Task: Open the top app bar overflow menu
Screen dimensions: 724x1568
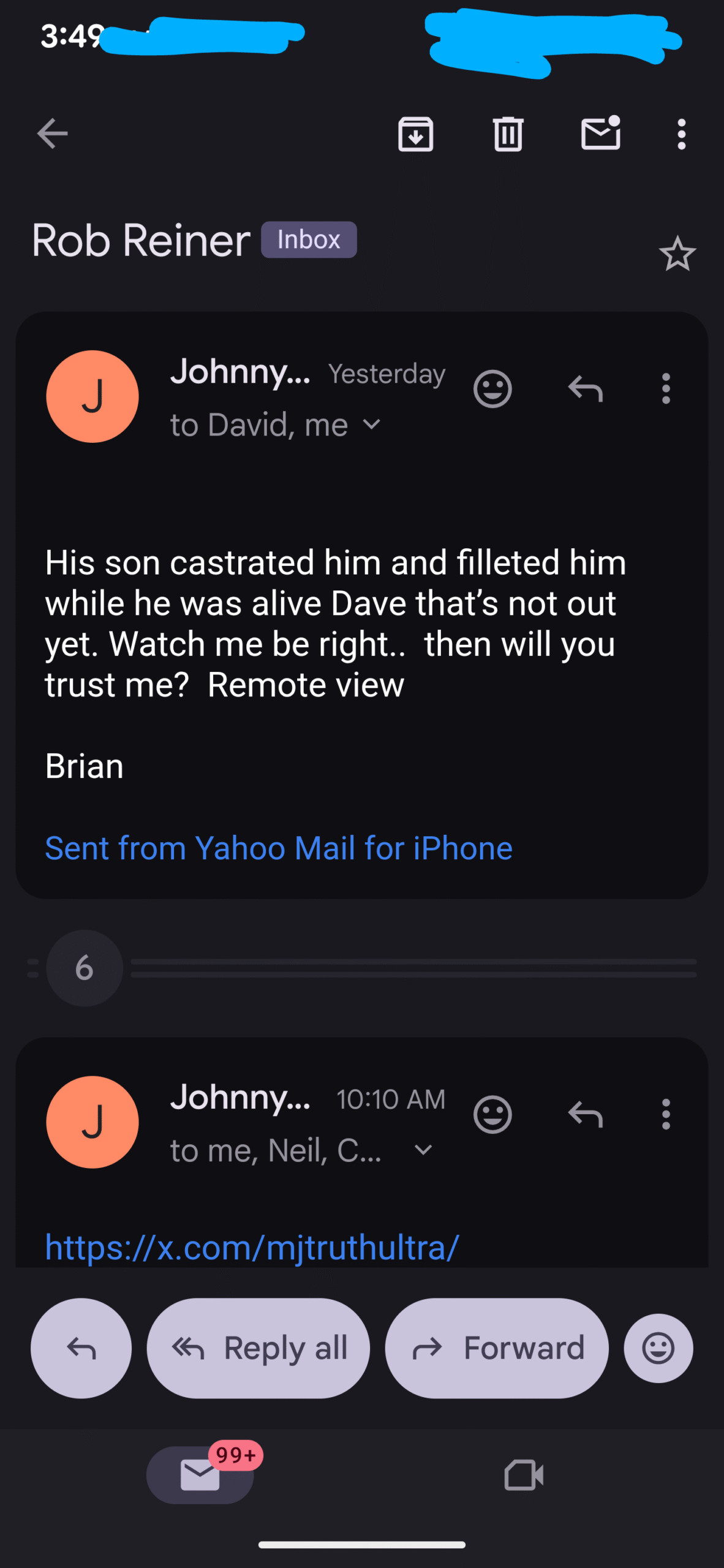Action: click(x=681, y=134)
